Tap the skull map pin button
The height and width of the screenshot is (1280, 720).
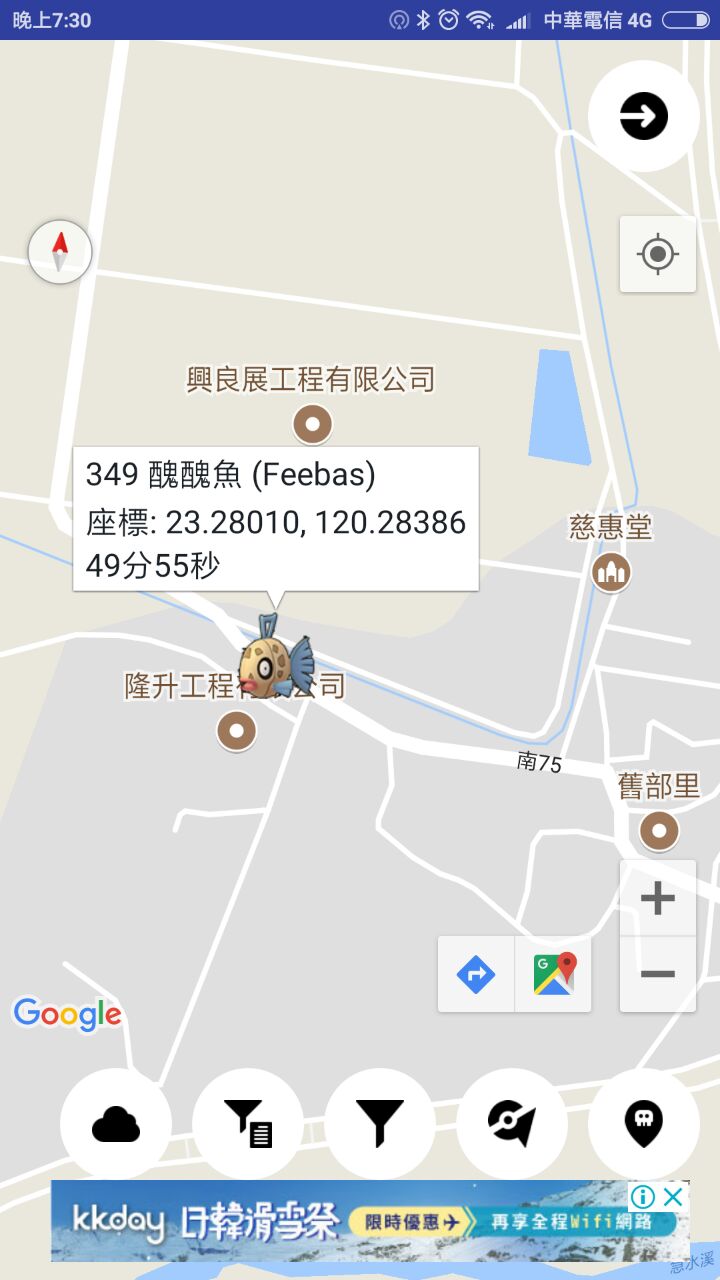coord(643,1124)
